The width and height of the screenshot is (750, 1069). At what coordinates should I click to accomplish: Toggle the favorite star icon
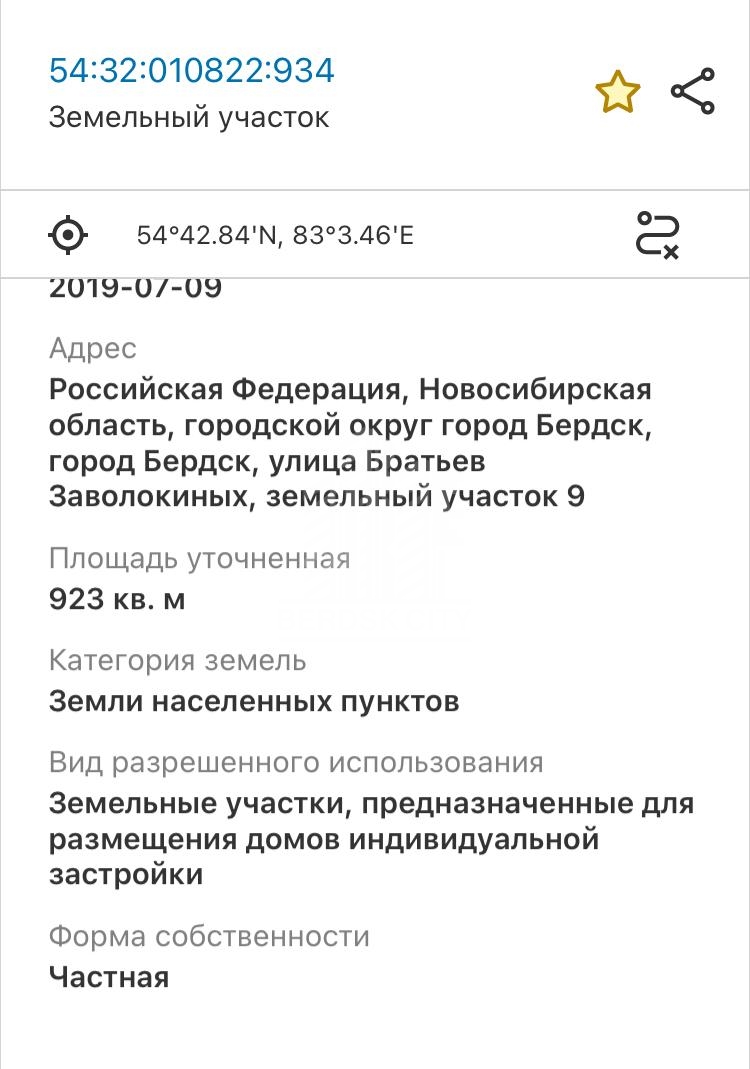click(617, 93)
